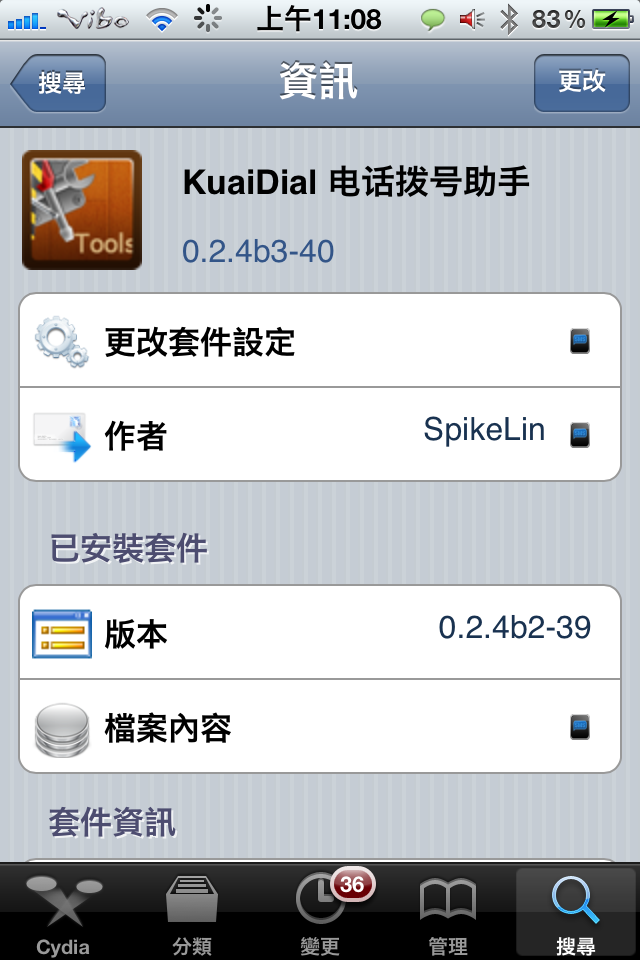This screenshot has height=960, width=640.
Task: Select the 搜尋 search tab
Action: point(575,914)
